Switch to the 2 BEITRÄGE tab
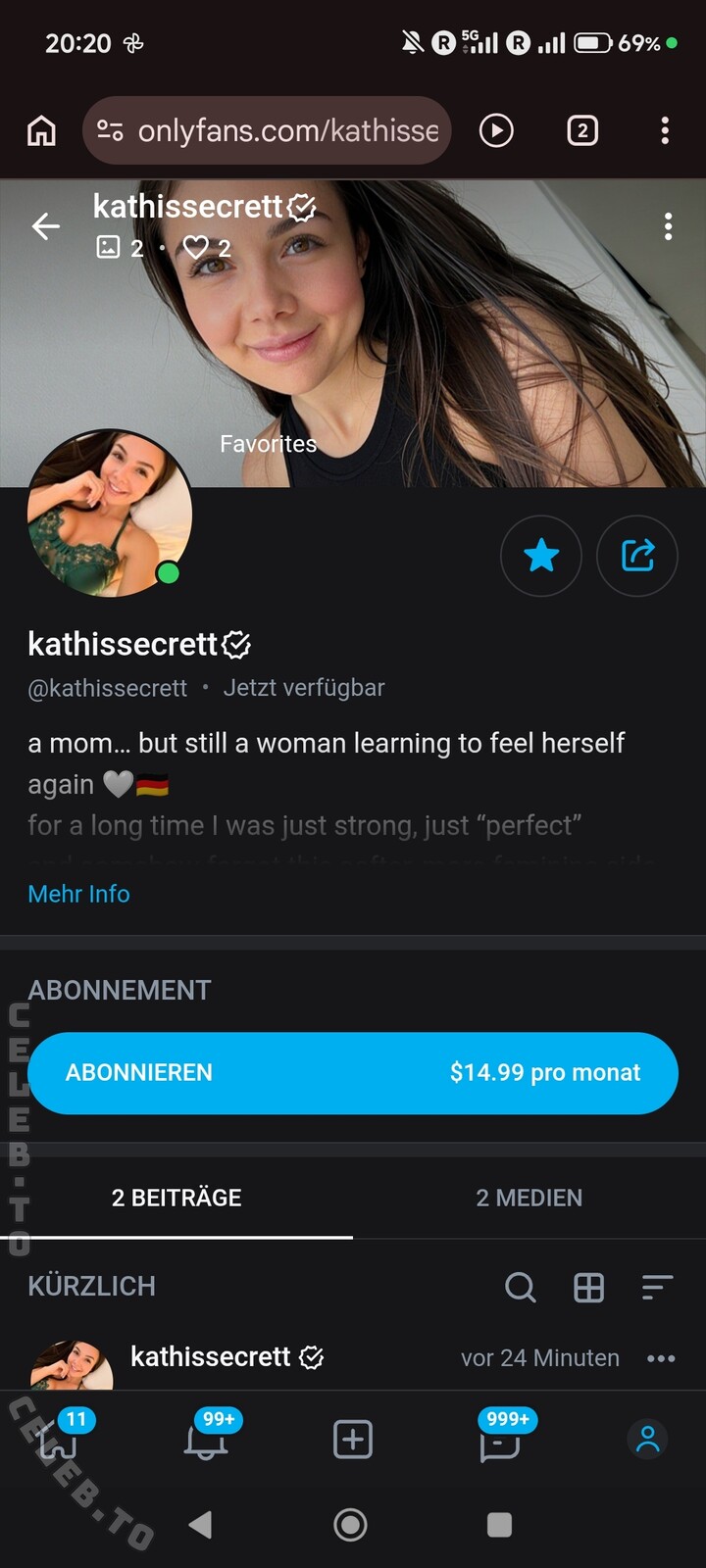The height and width of the screenshot is (1568, 706). pos(176,1198)
